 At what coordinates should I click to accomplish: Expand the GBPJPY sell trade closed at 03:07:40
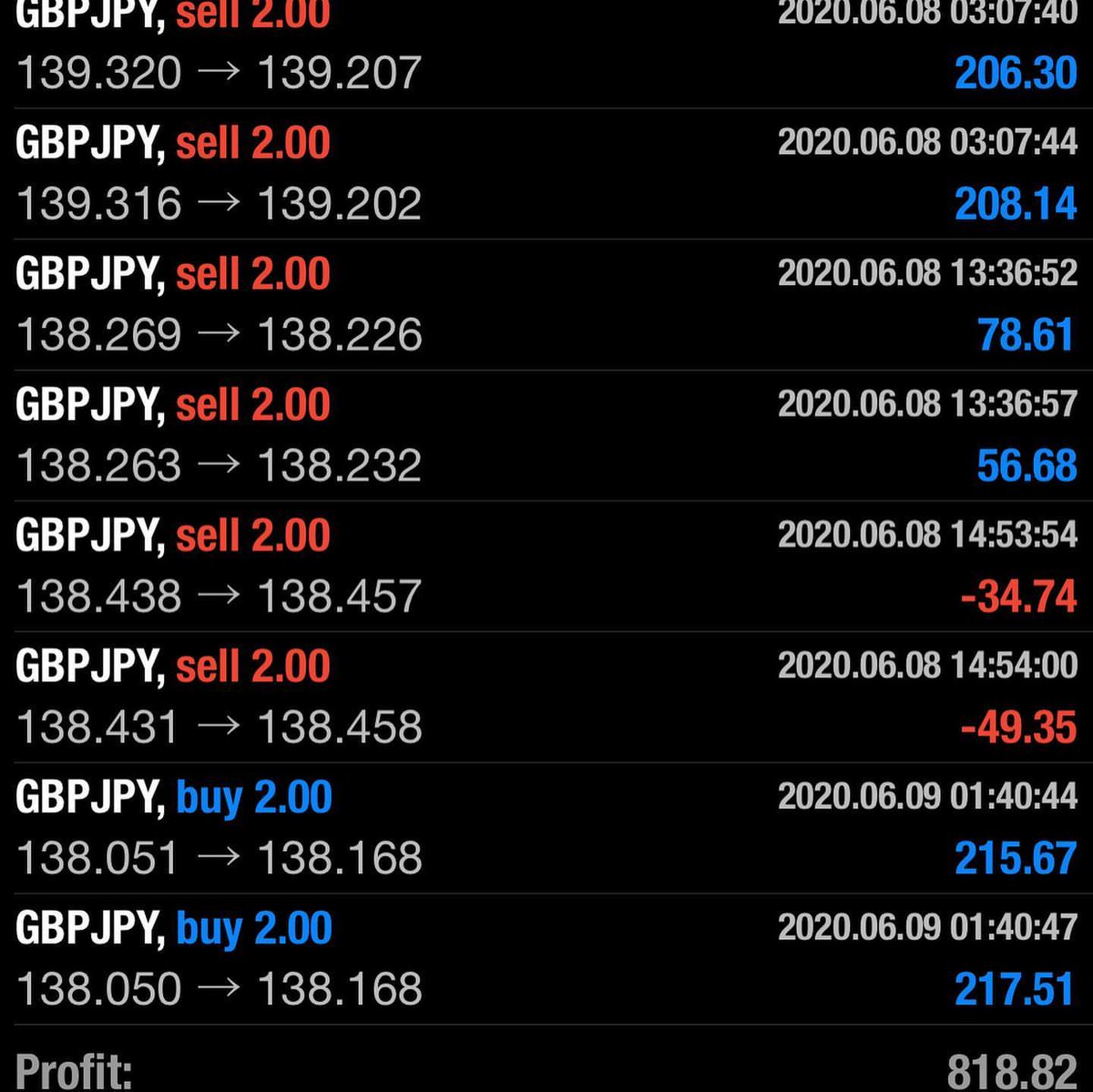click(546, 50)
